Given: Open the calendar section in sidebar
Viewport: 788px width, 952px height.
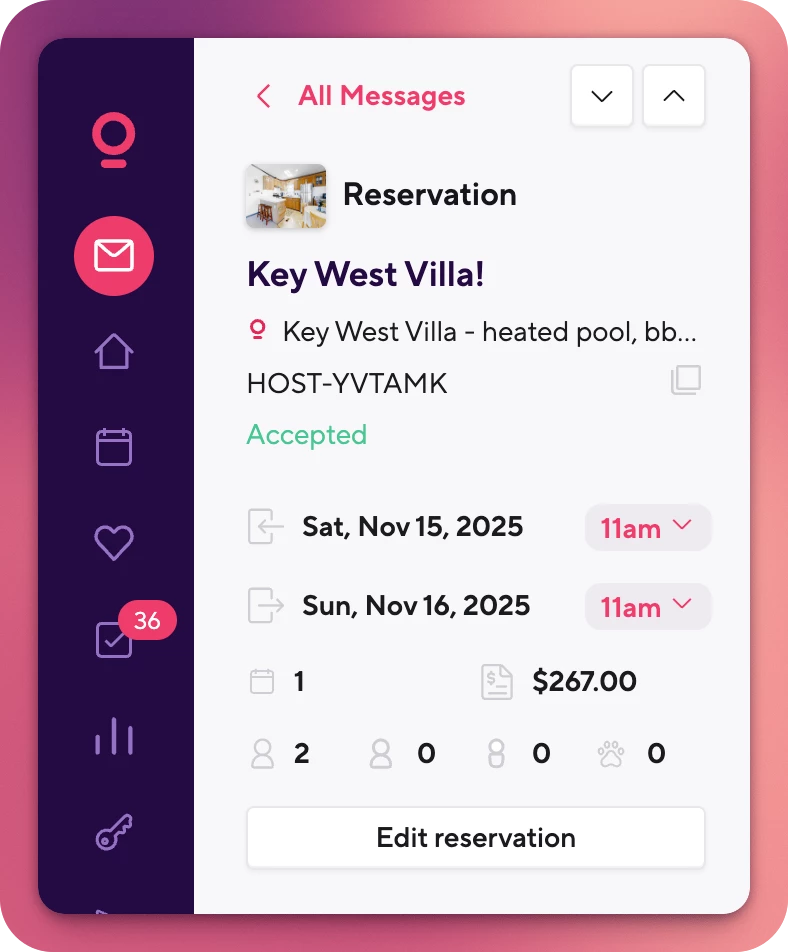Looking at the screenshot, I should (114, 447).
